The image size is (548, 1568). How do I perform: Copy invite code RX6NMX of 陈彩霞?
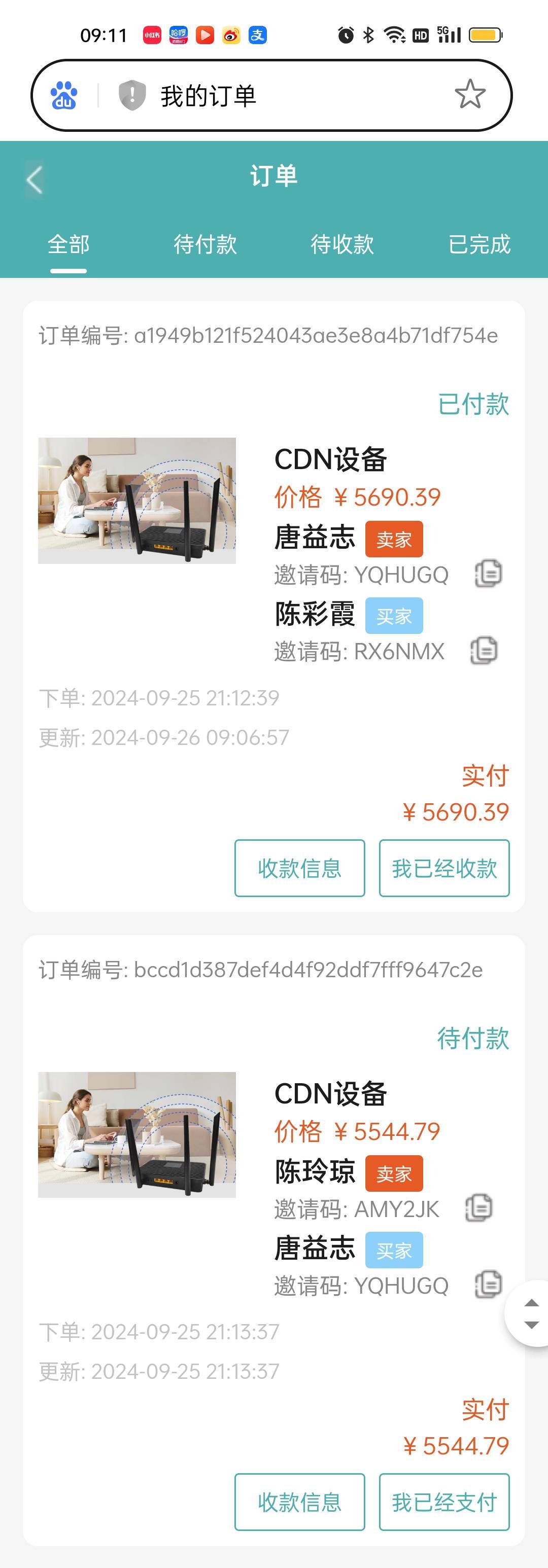click(x=485, y=650)
